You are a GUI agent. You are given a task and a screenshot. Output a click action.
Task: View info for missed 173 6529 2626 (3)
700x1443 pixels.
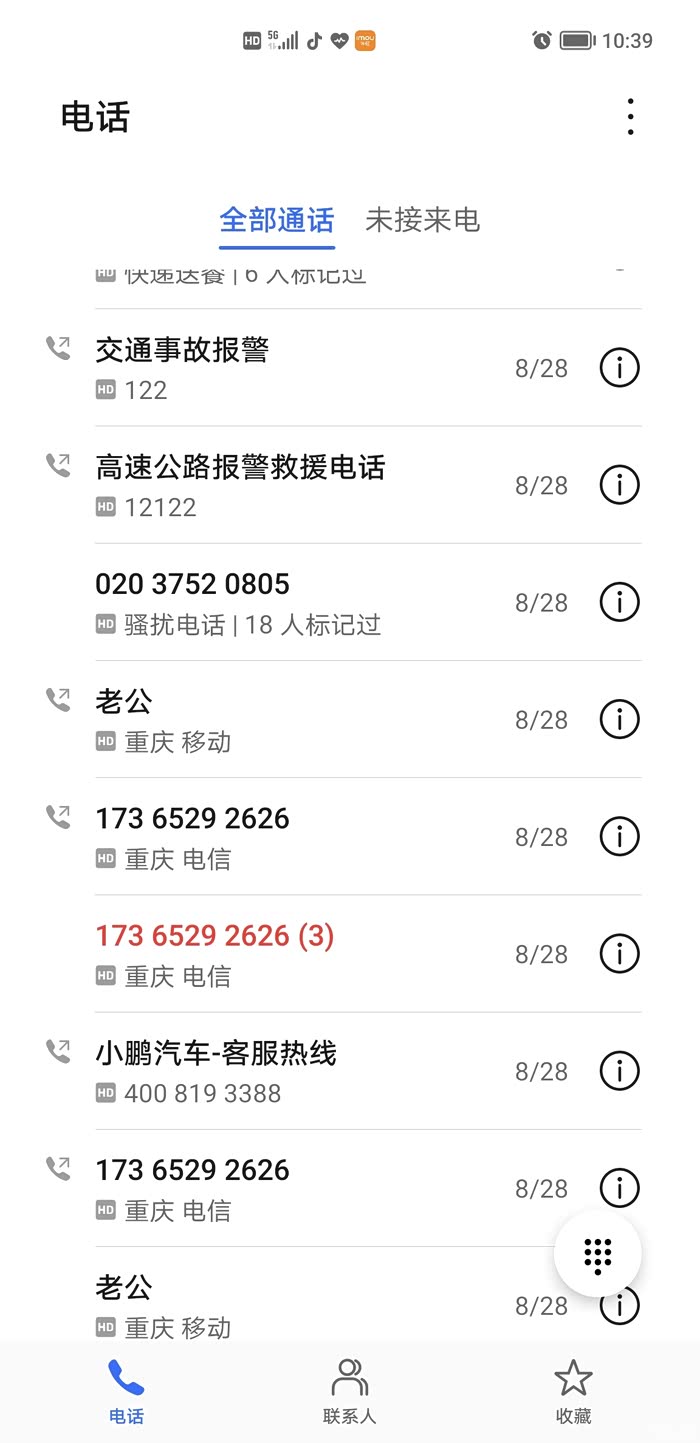619,954
